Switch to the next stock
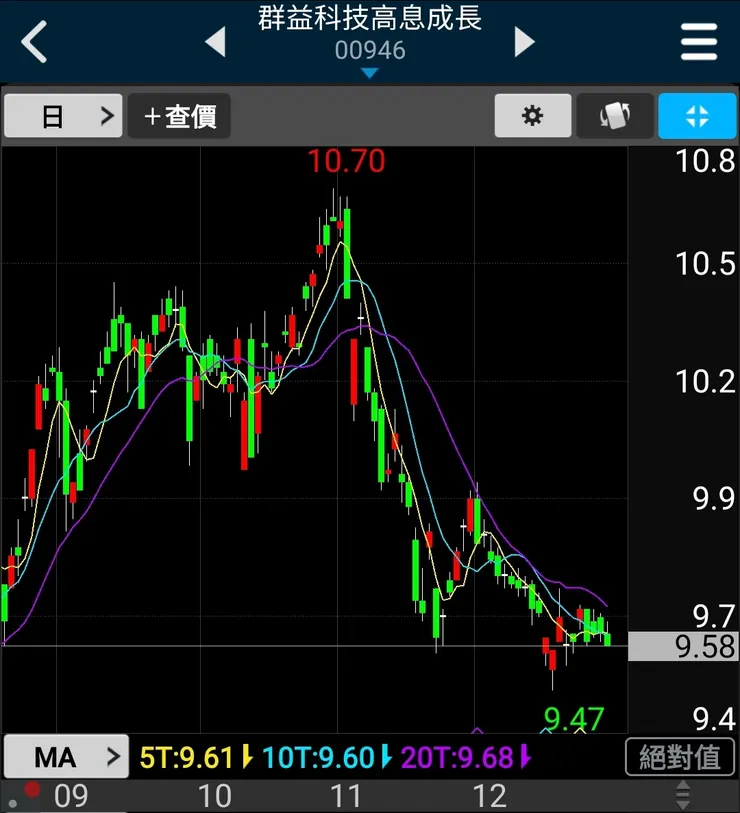The height and width of the screenshot is (813, 740). click(x=524, y=42)
